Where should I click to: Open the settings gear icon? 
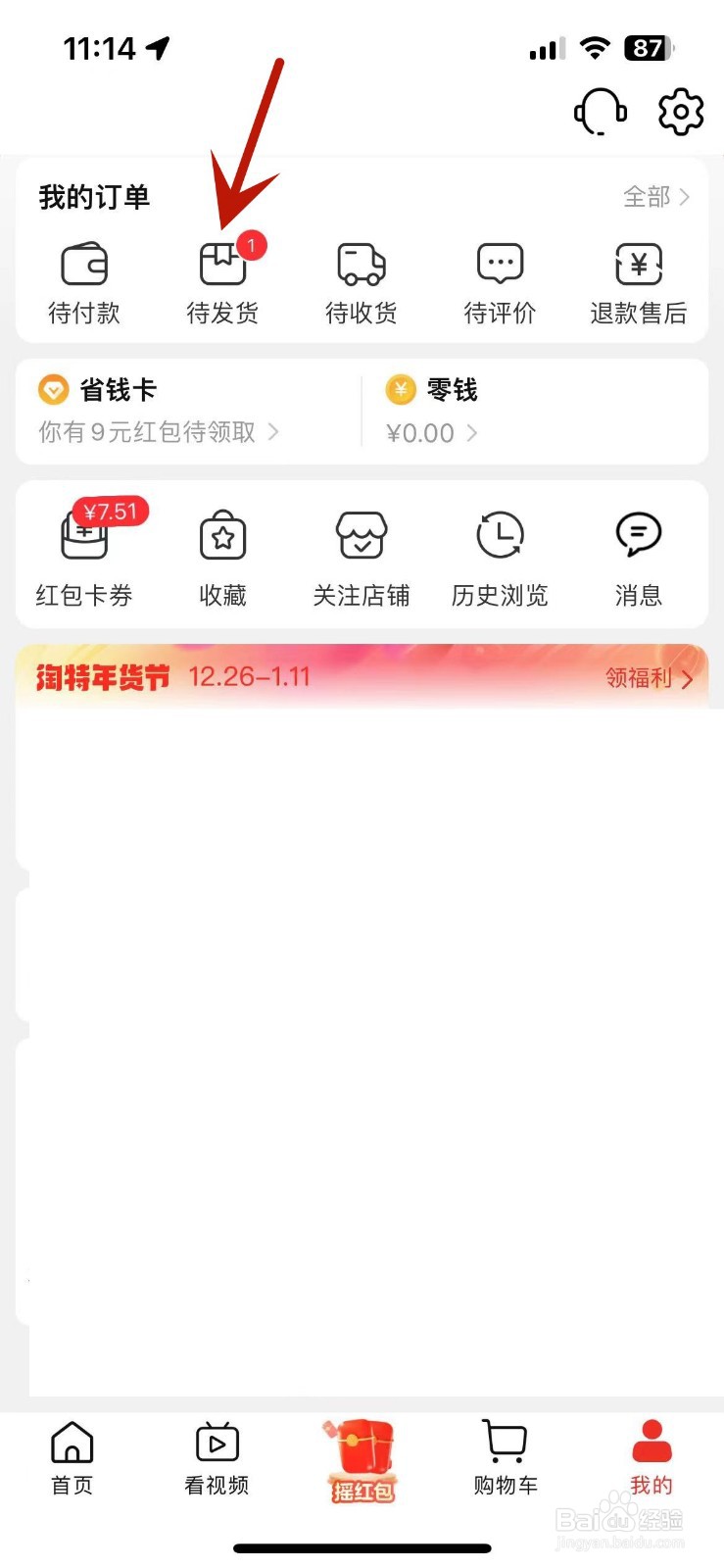click(x=679, y=111)
